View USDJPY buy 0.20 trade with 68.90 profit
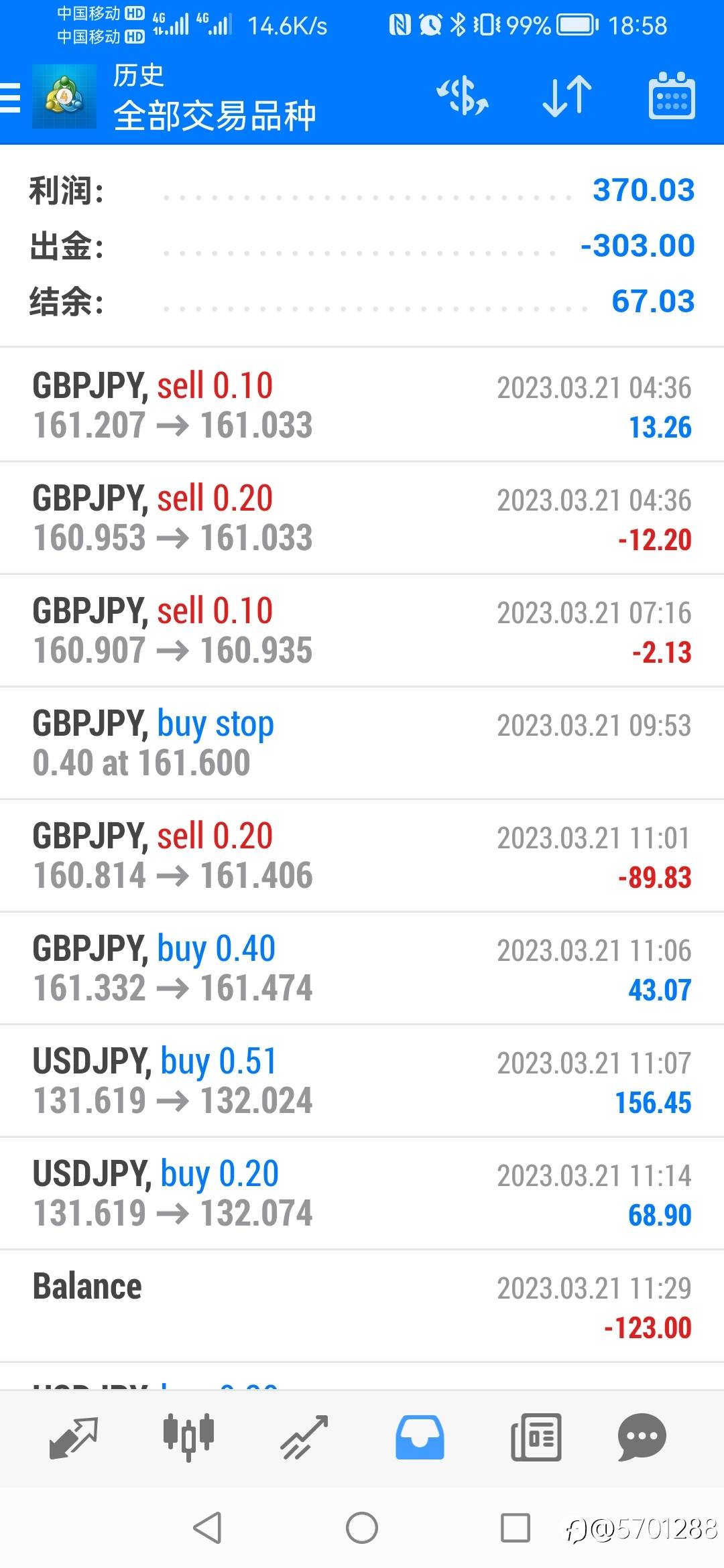This screenshot has width=724, height=1568. (362, 1193)
